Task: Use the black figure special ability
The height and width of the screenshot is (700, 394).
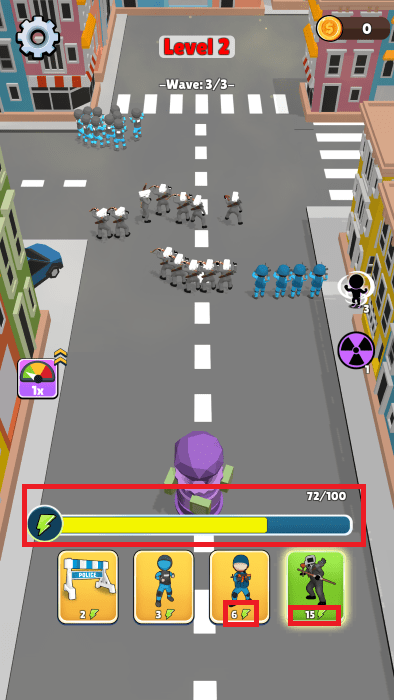Action: coord(356,291)
